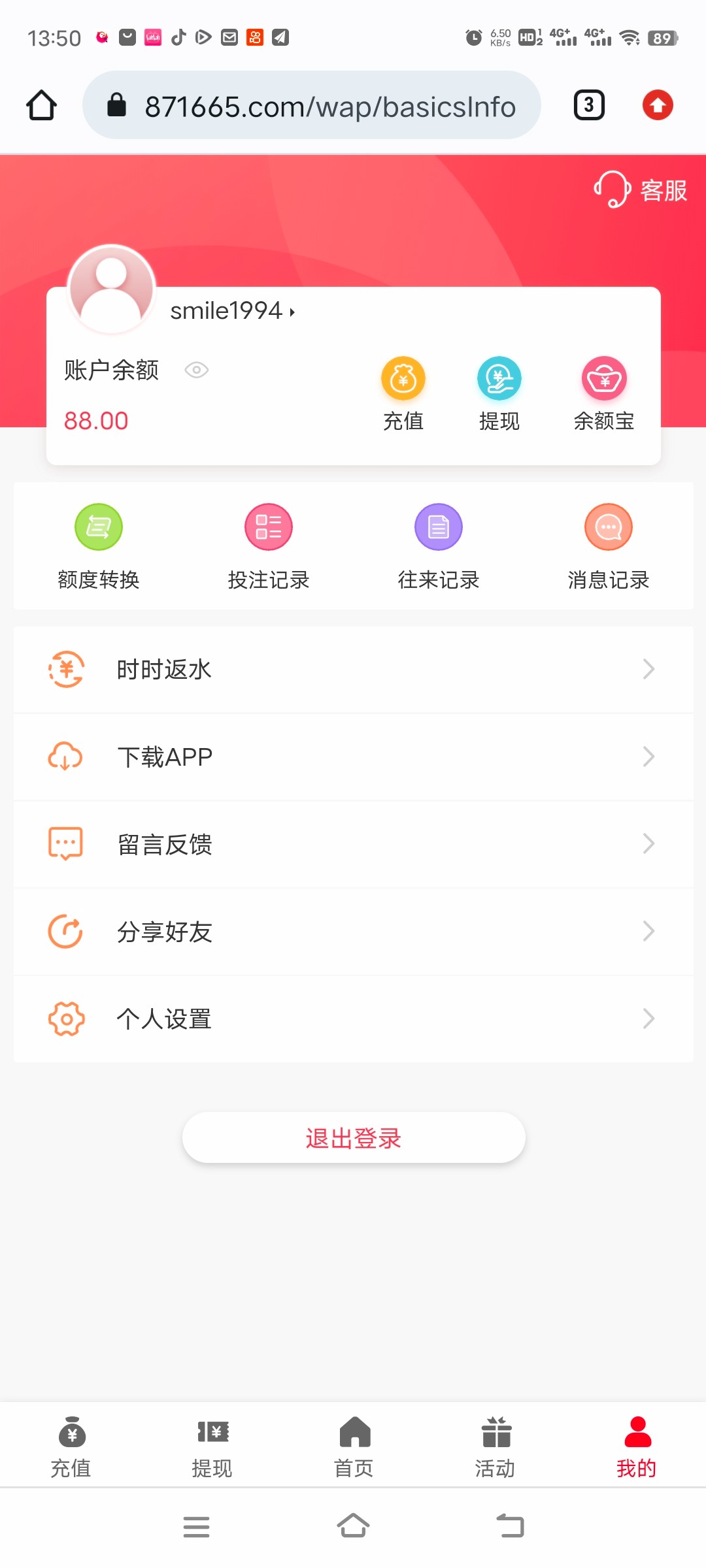The image size is (706, 1568).
Task: Click the 额度转换 quota transfer icon
Action: [98, 527]
